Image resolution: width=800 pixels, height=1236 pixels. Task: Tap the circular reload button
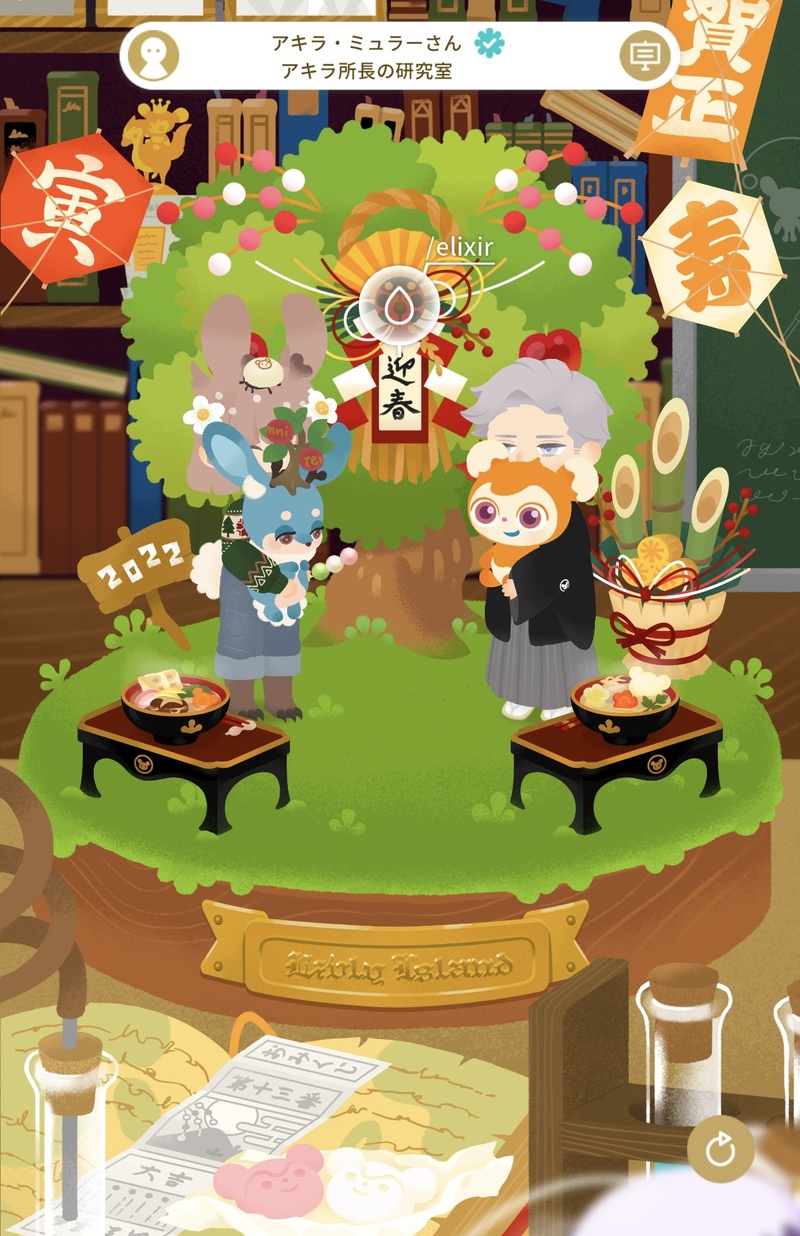pyautogui.click(x=720, y=1151)
